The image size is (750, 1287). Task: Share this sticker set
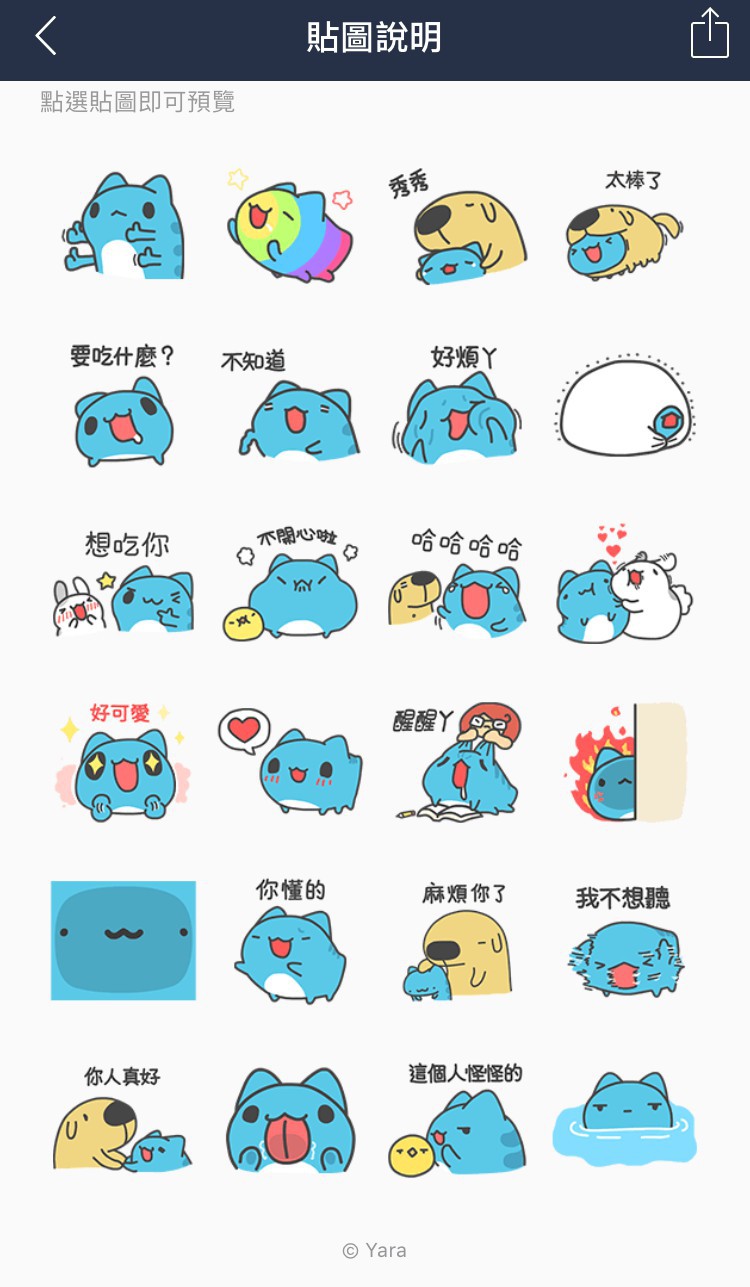pyautogui.click(x=709, y=35)
